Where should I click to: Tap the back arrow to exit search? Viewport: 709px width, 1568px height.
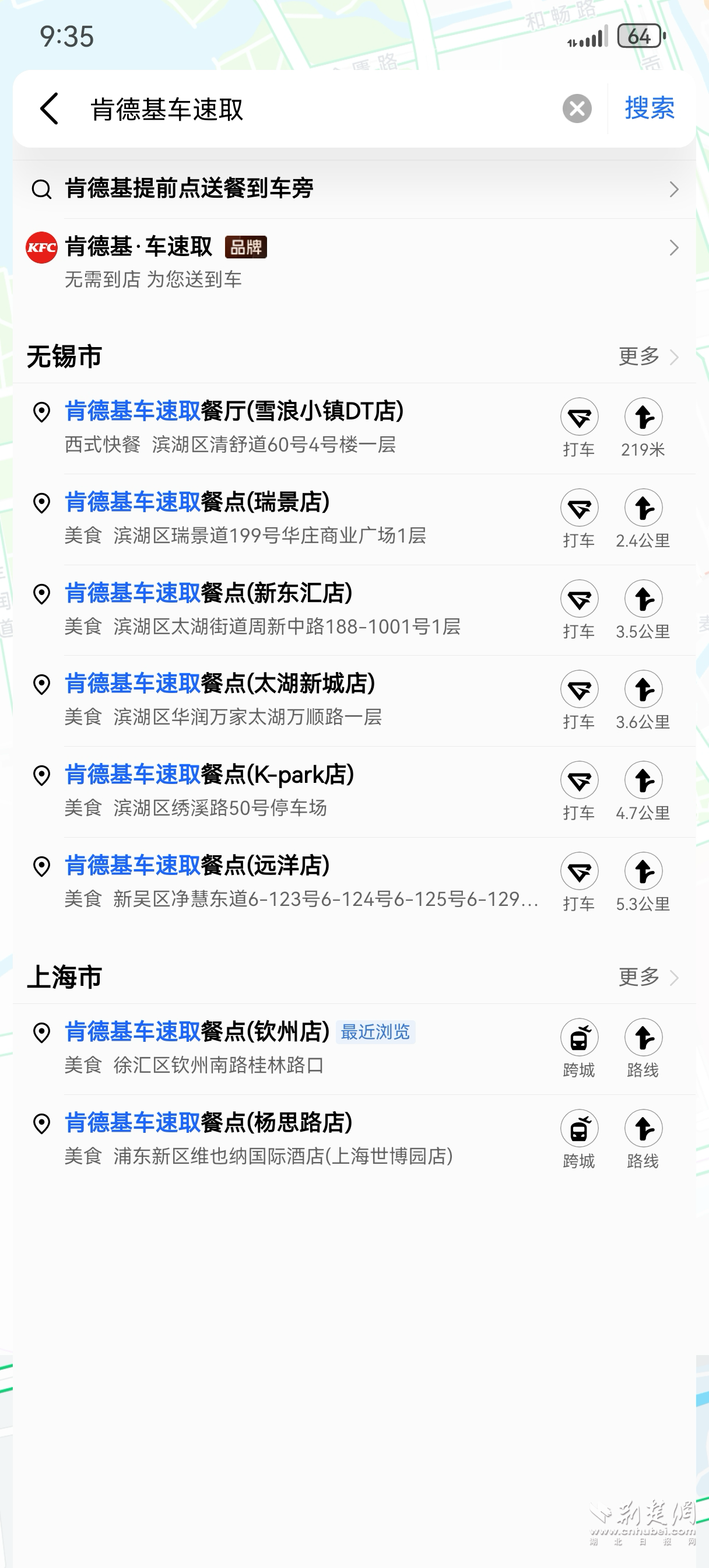(49, 110)
